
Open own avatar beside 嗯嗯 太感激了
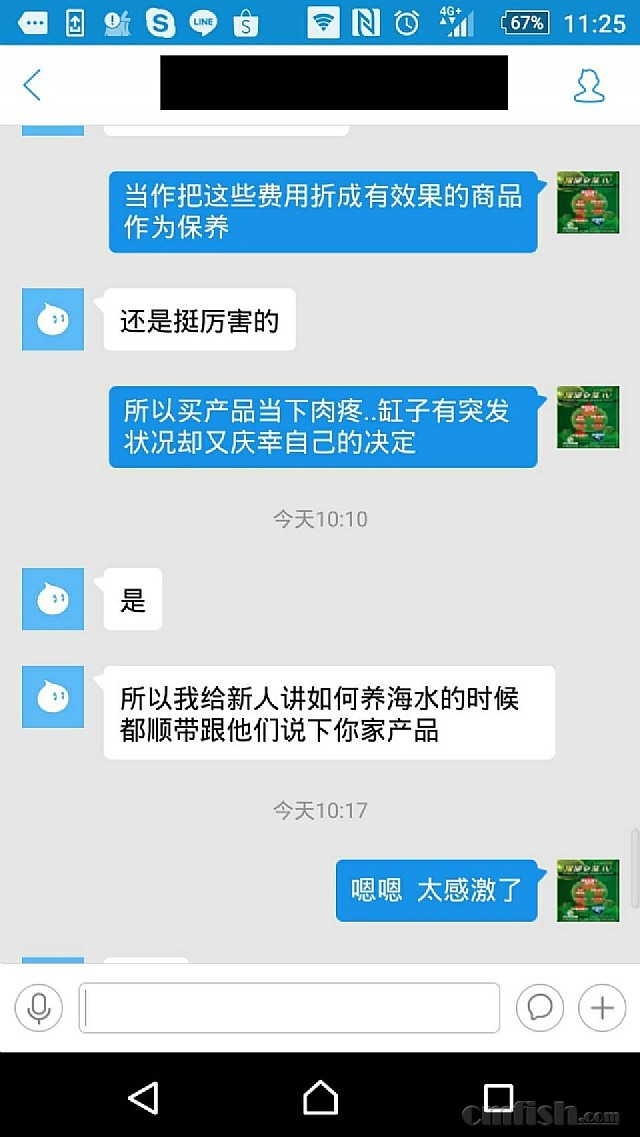tap(587, 890)
